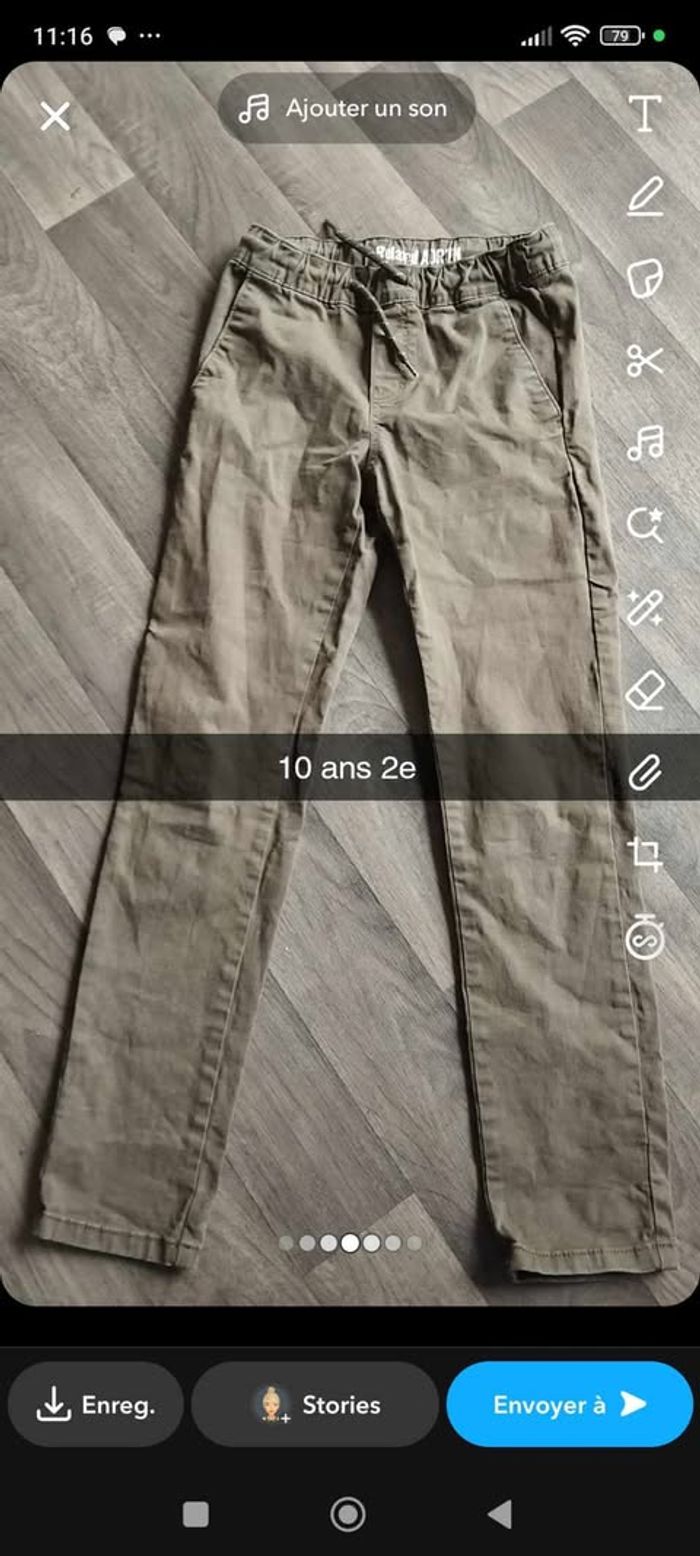Image resolution: width=700 pixels, height=1556 pixels.
Task: Save the snap with Enreg.
Action: pos(96,1405)
